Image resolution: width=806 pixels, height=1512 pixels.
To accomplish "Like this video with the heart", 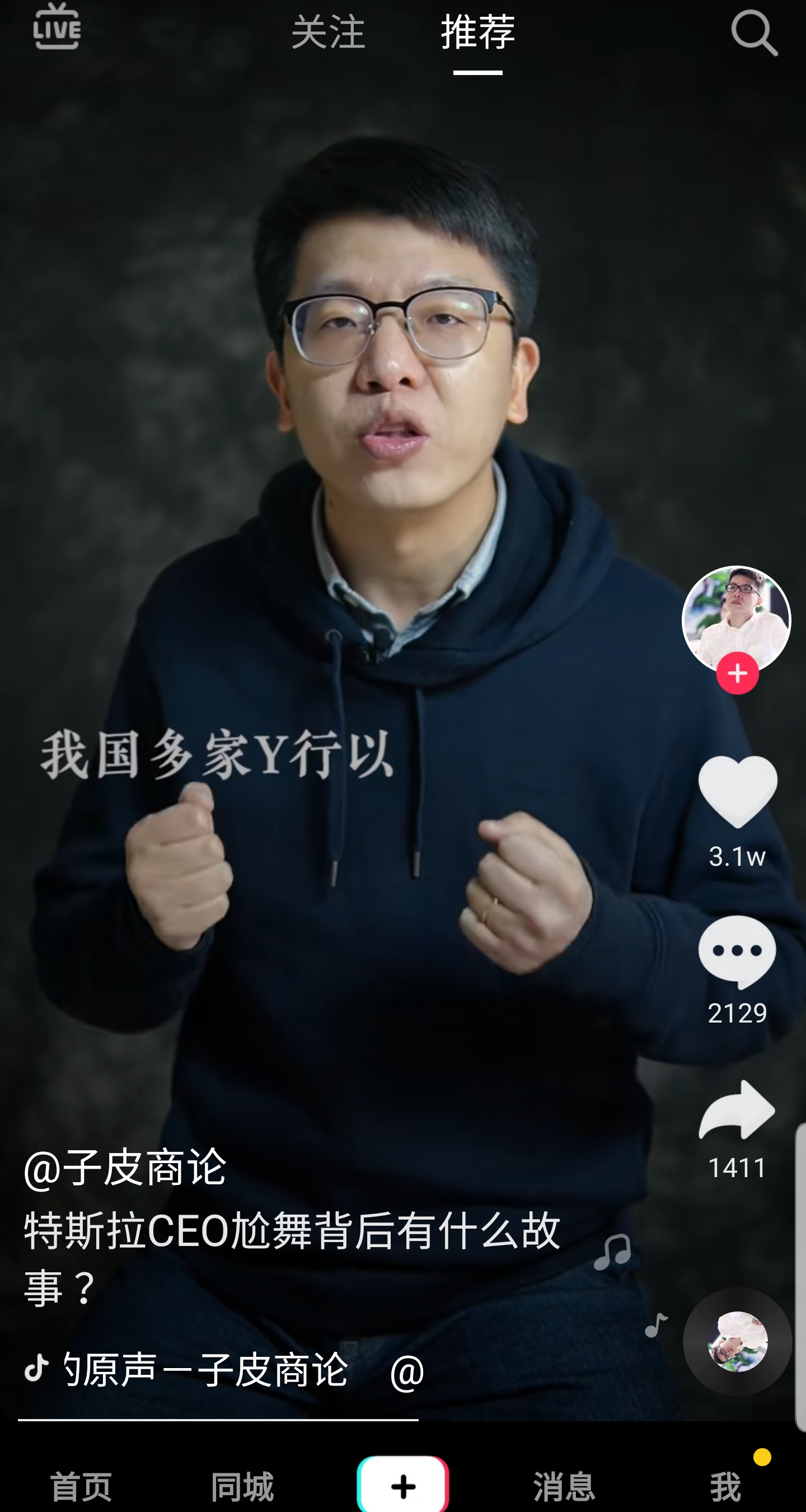I will [737, 792].
